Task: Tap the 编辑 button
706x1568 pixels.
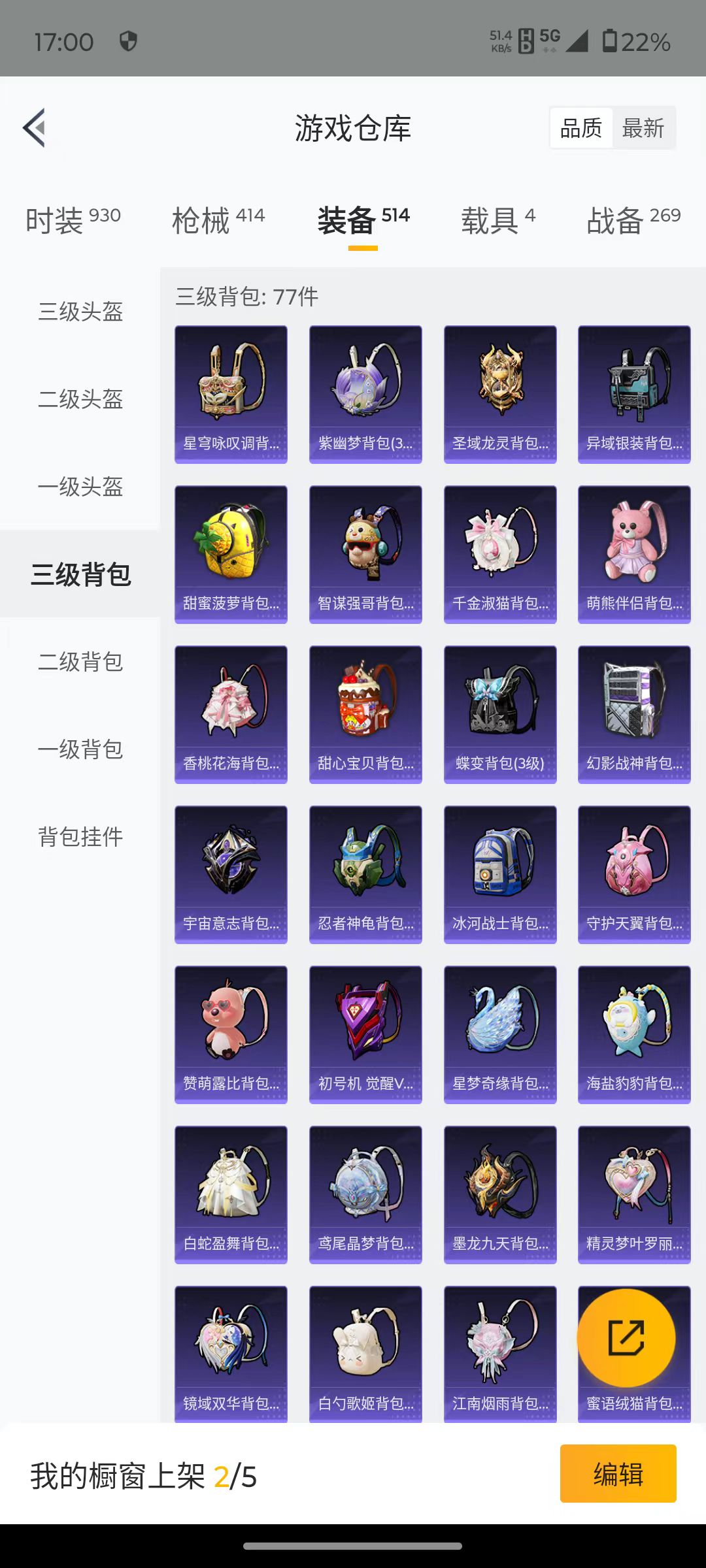Action: [x=618, y=1473]
